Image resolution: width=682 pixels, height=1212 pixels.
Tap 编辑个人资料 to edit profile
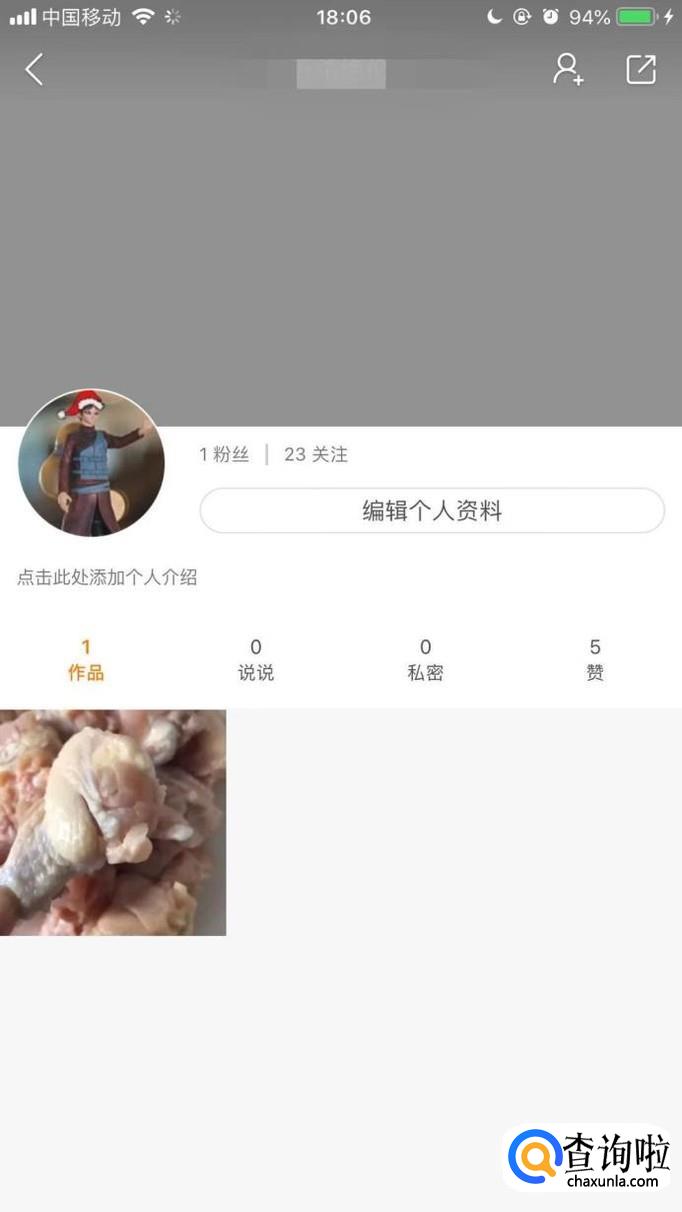click(x=432, y=511)
